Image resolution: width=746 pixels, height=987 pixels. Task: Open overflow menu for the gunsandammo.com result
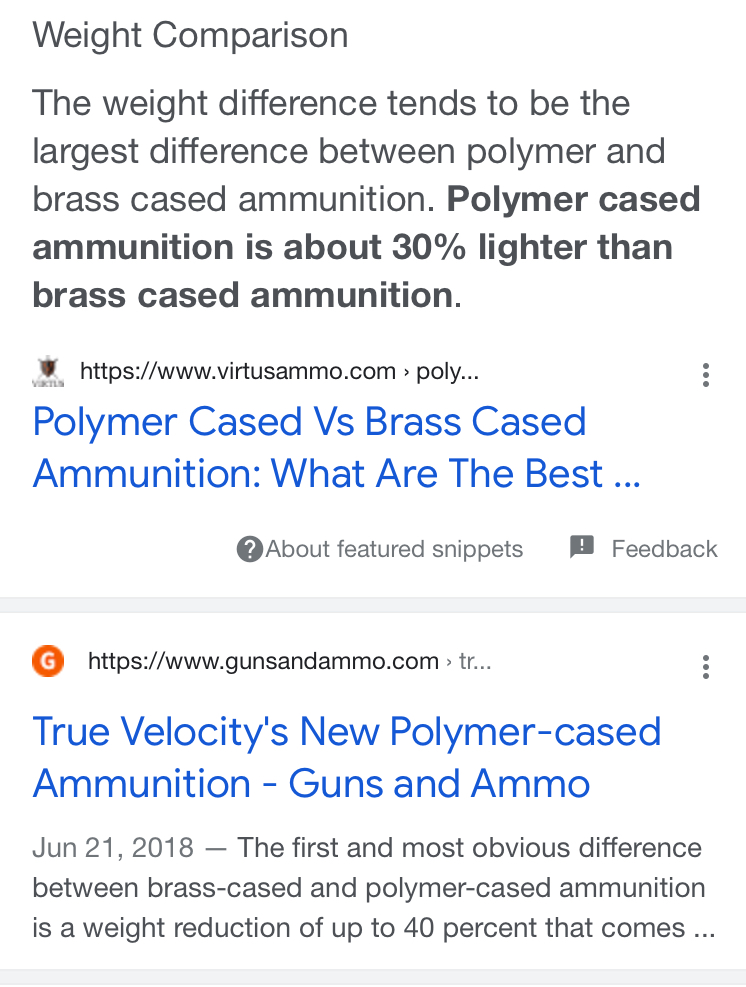point(706,667)
